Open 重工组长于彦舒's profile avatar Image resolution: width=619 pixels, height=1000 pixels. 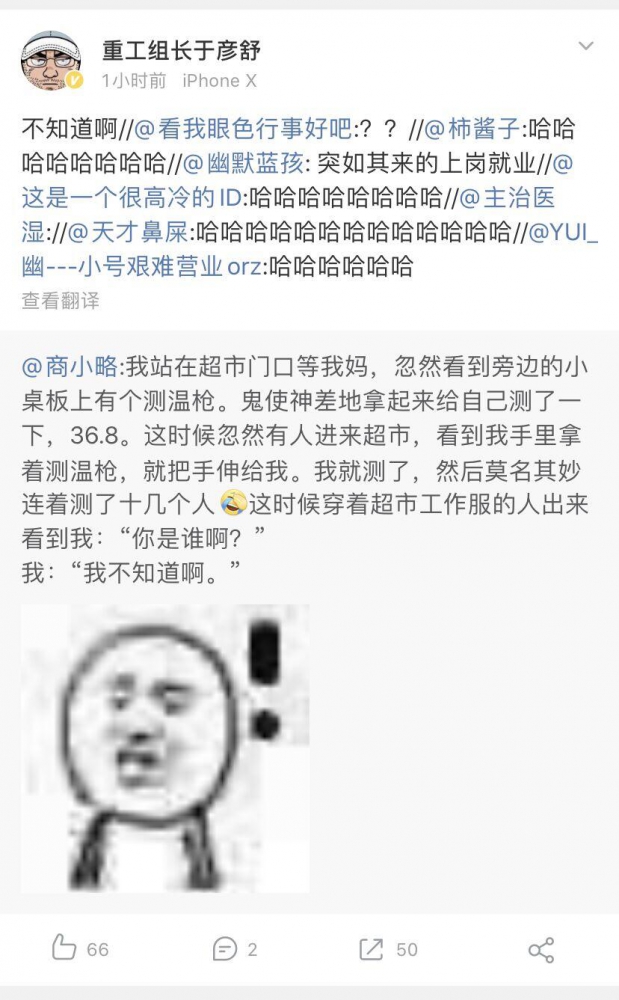point(51,61)
